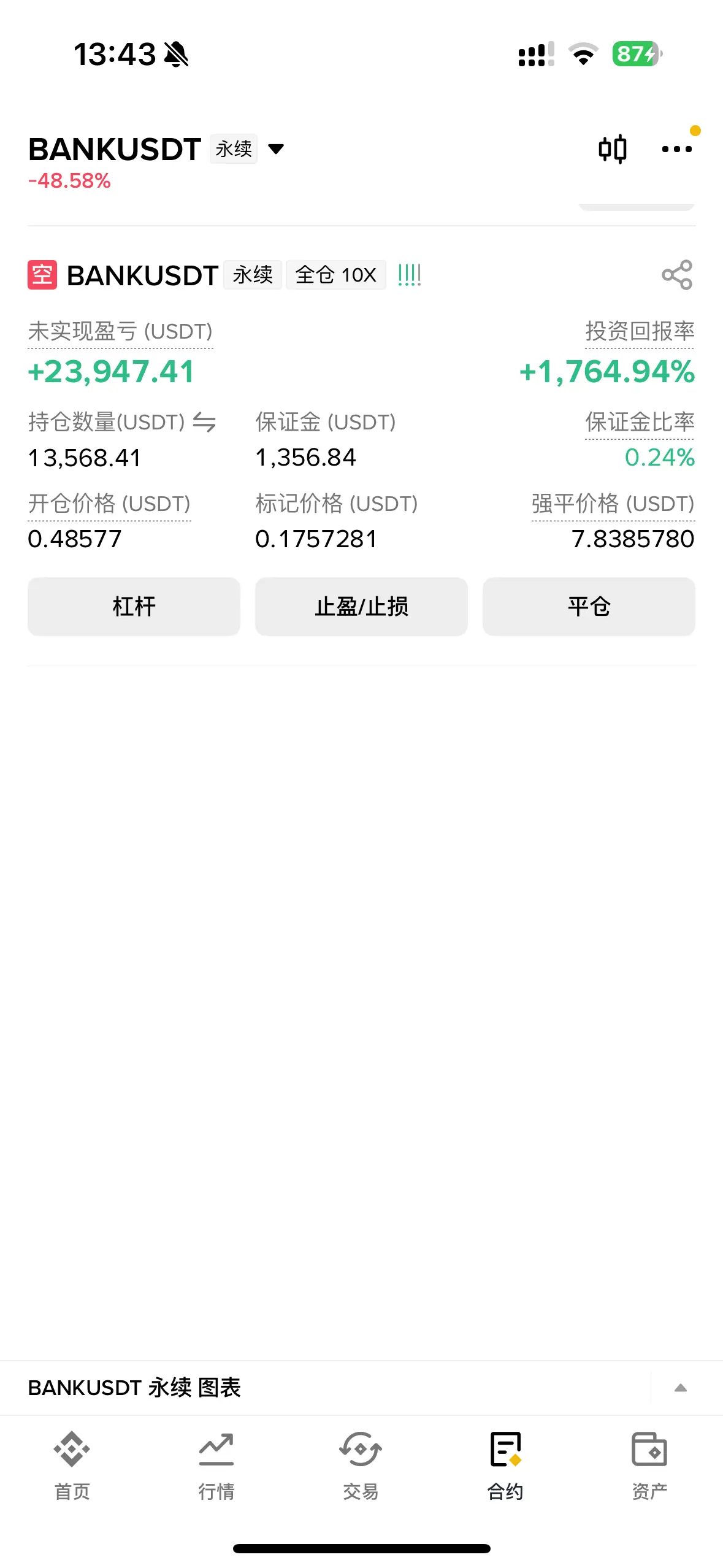Tap the 全仓 10X margin mode tag

336,275
